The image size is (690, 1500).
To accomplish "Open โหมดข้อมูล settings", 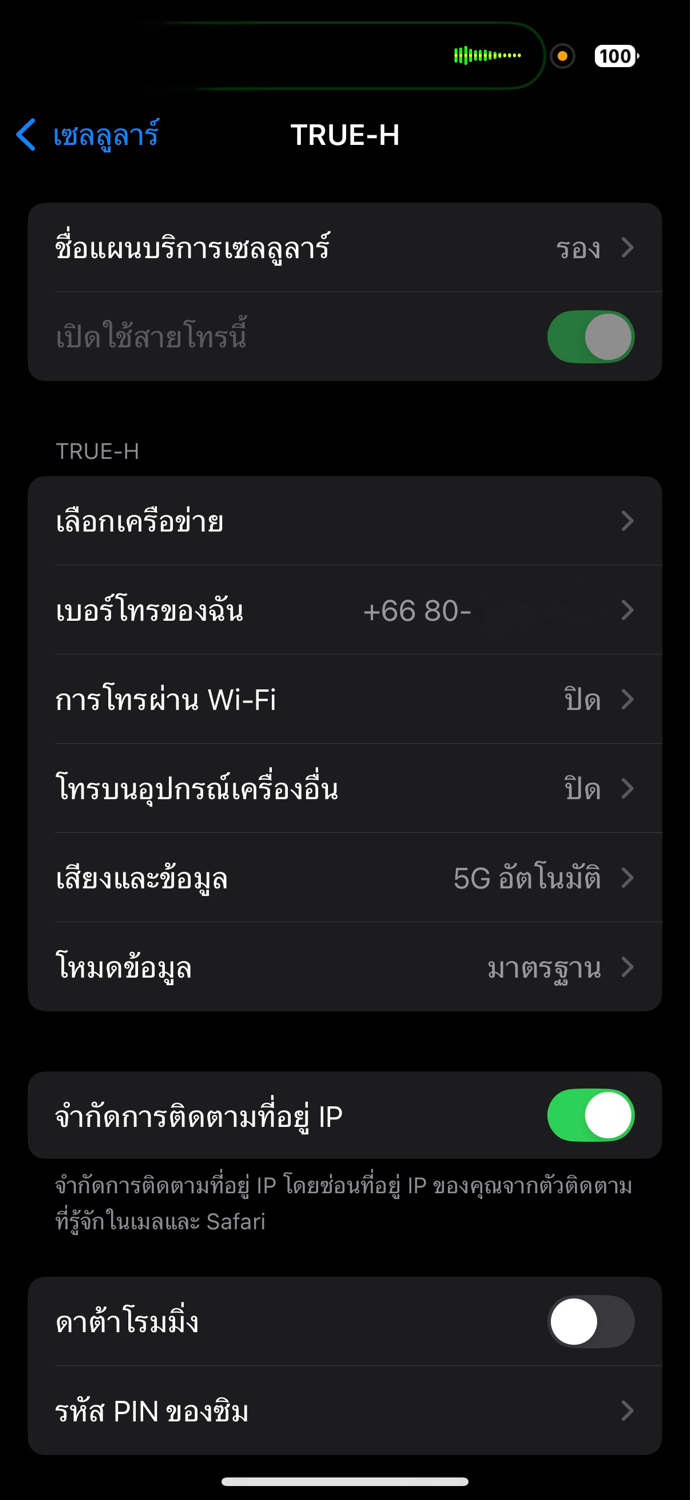I will (345, 967).
